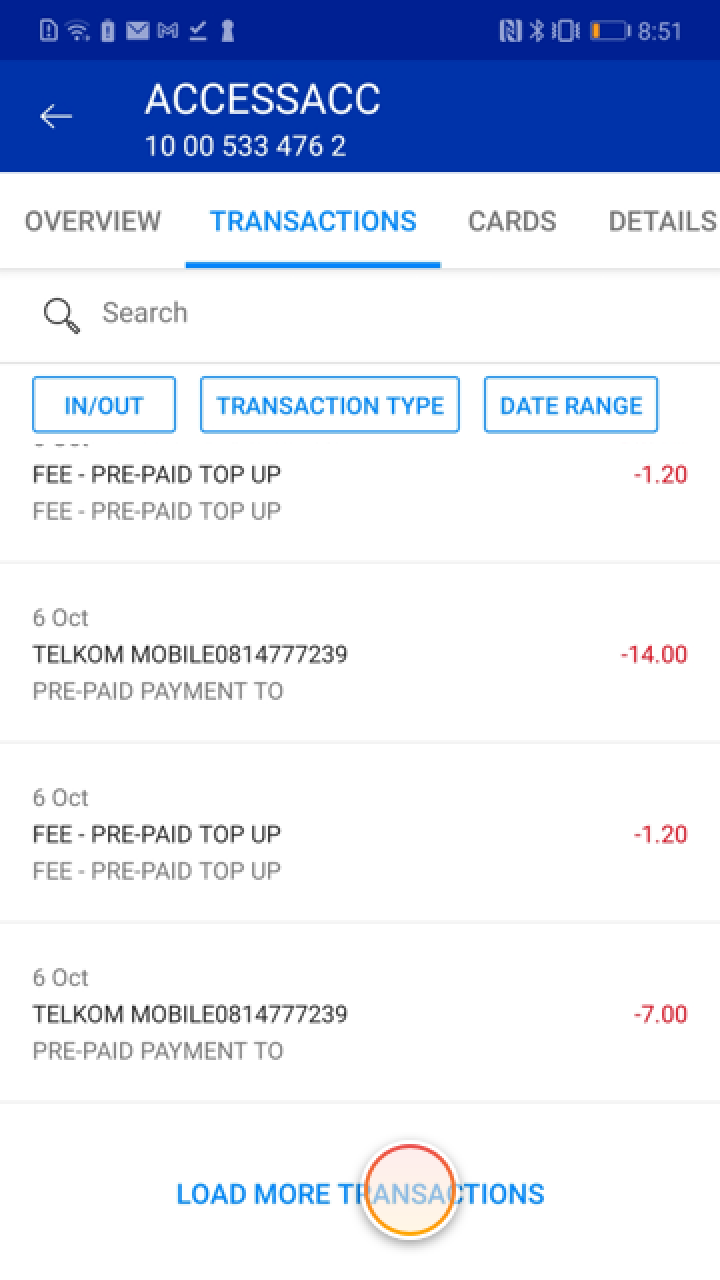The height and width of the screenshot is (1280, 720).
Task: Go back using the arrow icon
Action: click(x=56, y=117)
